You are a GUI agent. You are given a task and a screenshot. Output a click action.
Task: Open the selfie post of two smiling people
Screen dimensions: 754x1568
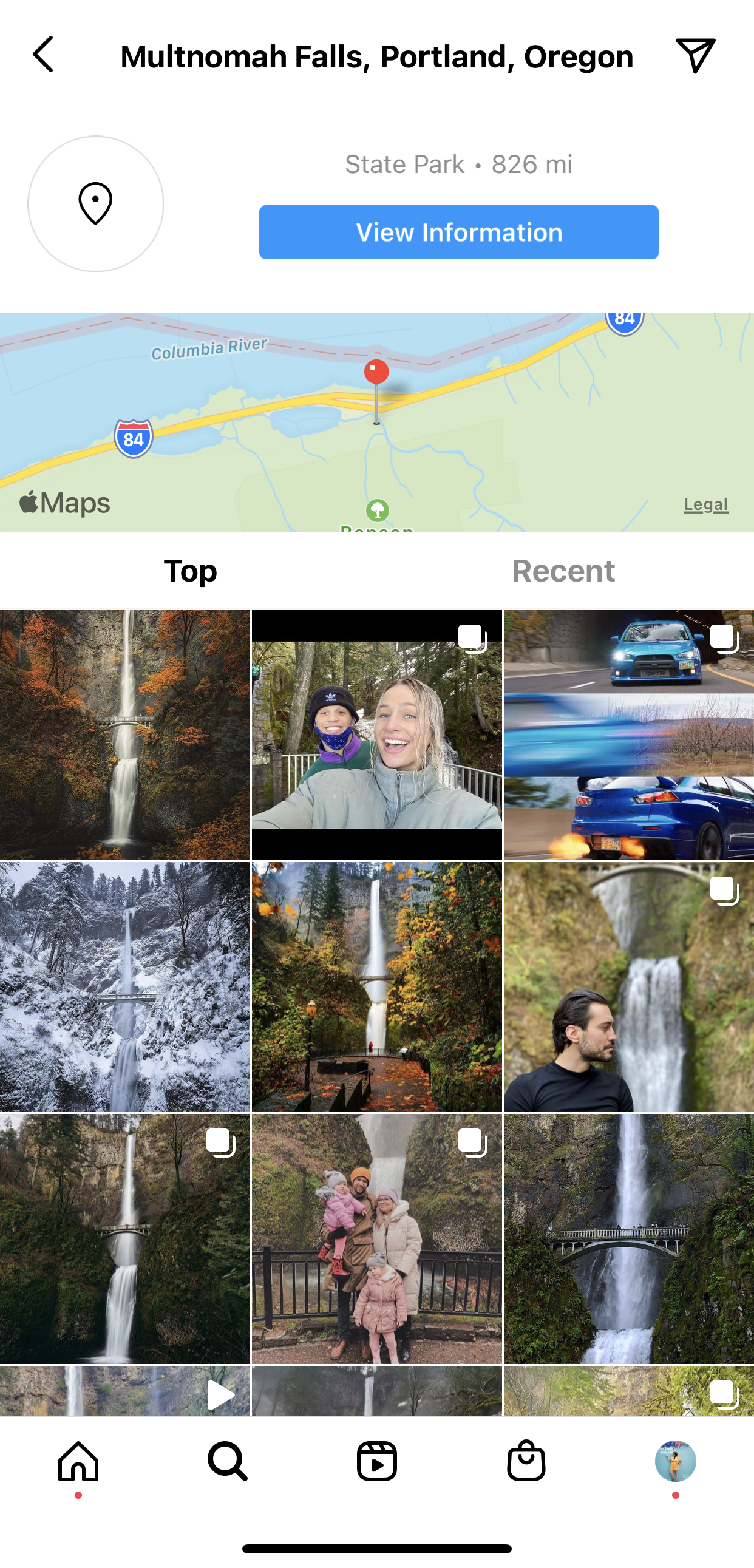point(376,735)
